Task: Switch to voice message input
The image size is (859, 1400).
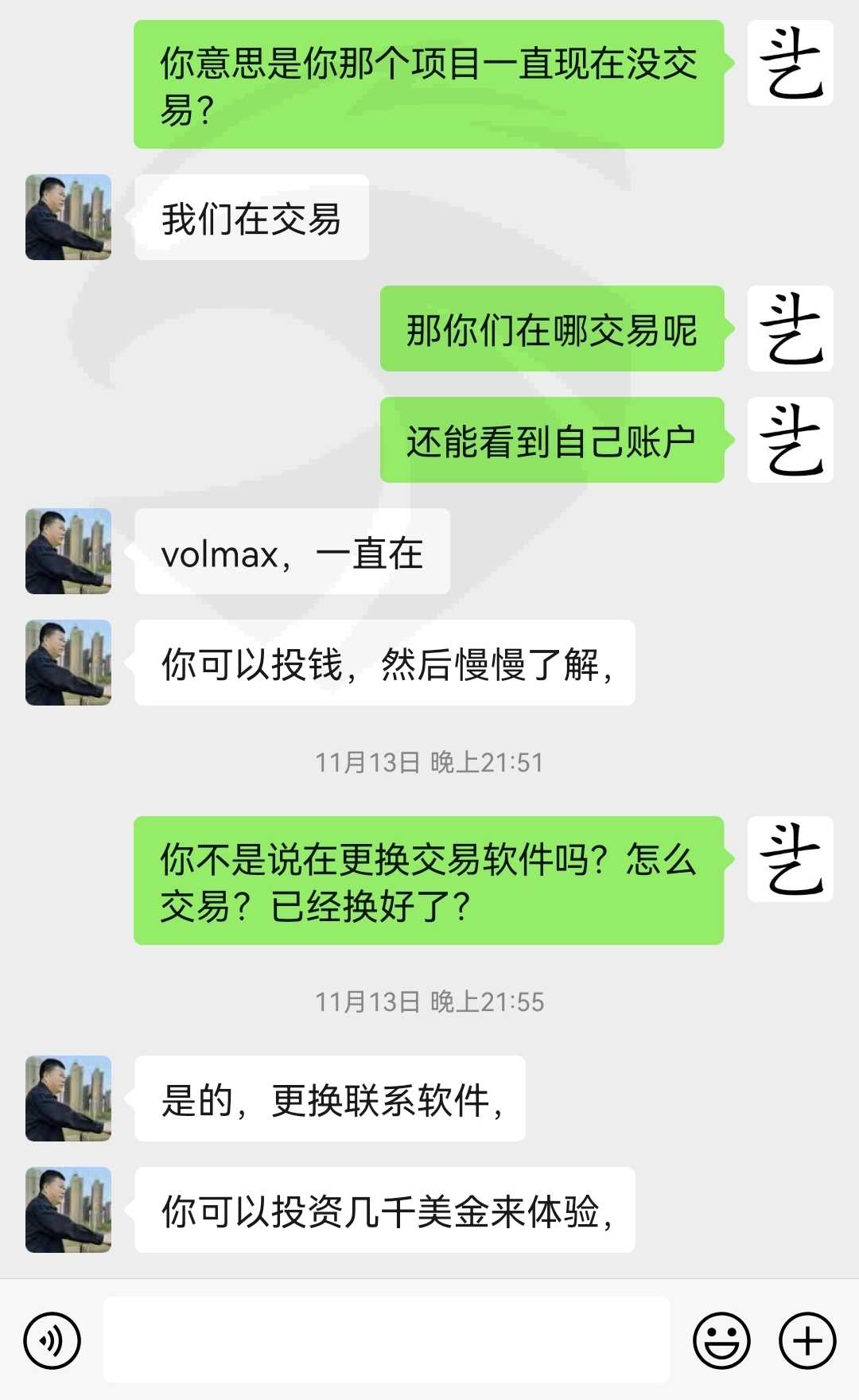Action: 52,1341
